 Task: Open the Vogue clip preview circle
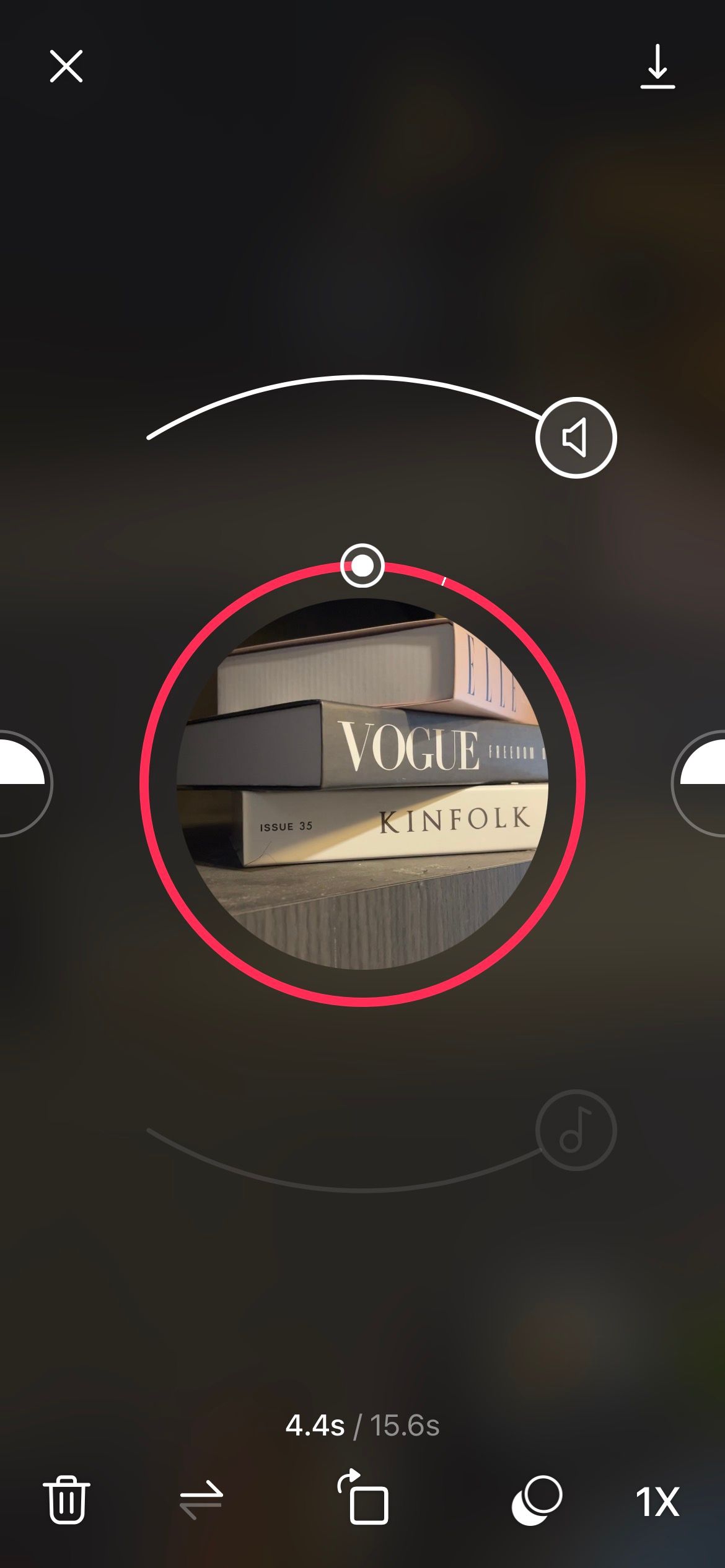click(362, 783)
